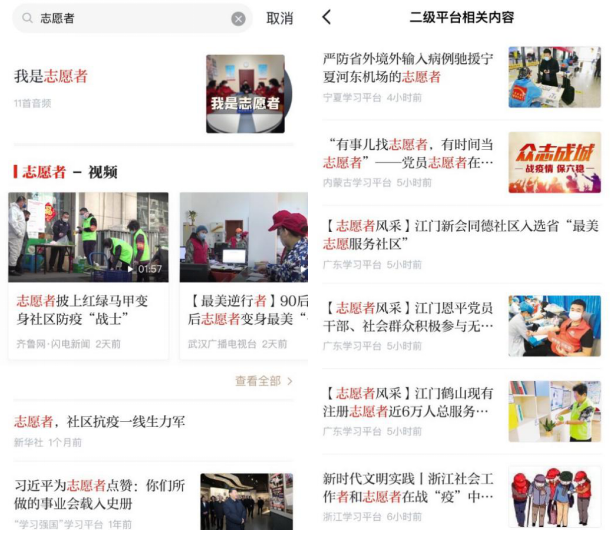Clear the search text 志愿者

click(x=238, y=19)
